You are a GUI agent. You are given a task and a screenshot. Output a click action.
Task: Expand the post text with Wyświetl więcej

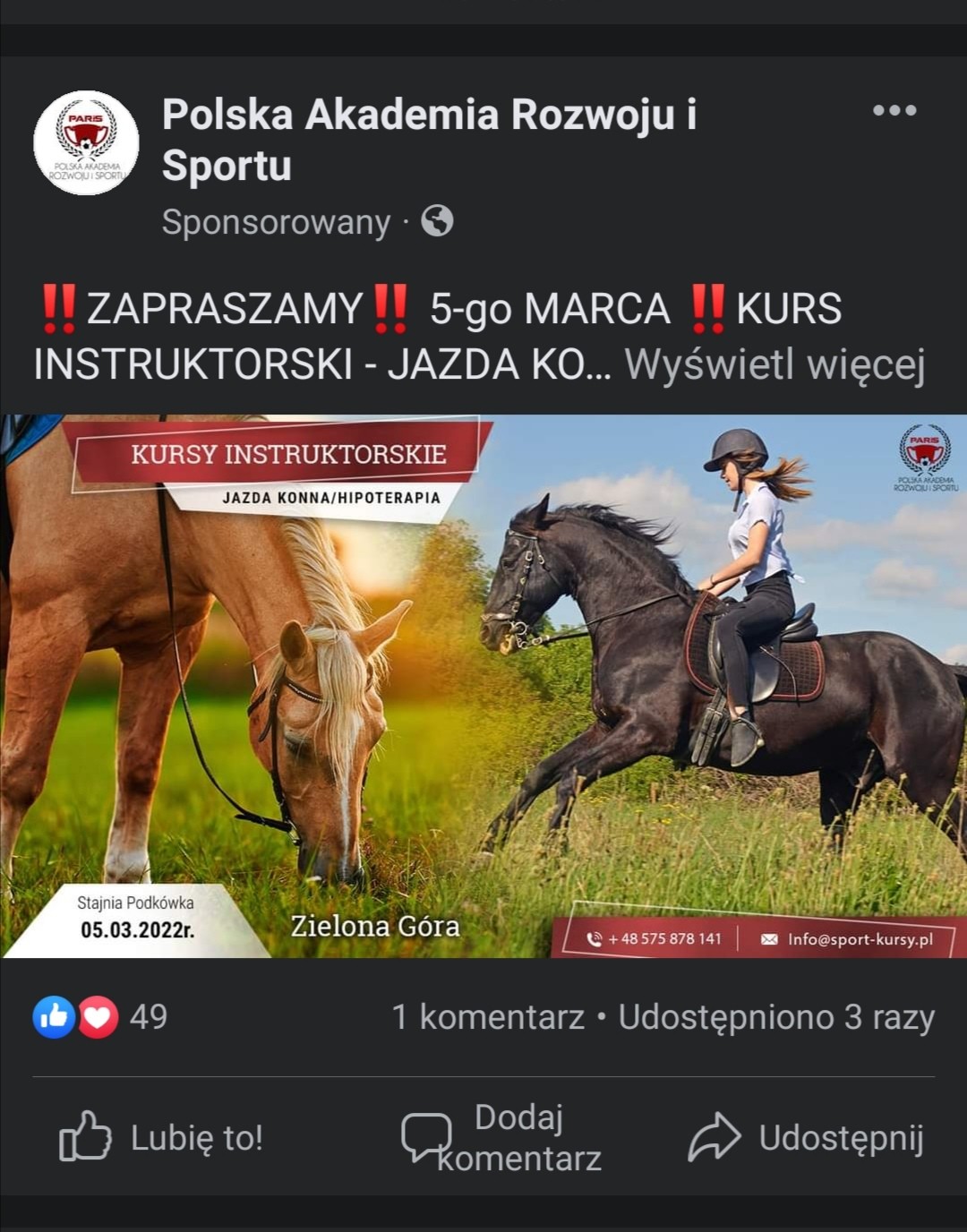click(x=774, y=365)
